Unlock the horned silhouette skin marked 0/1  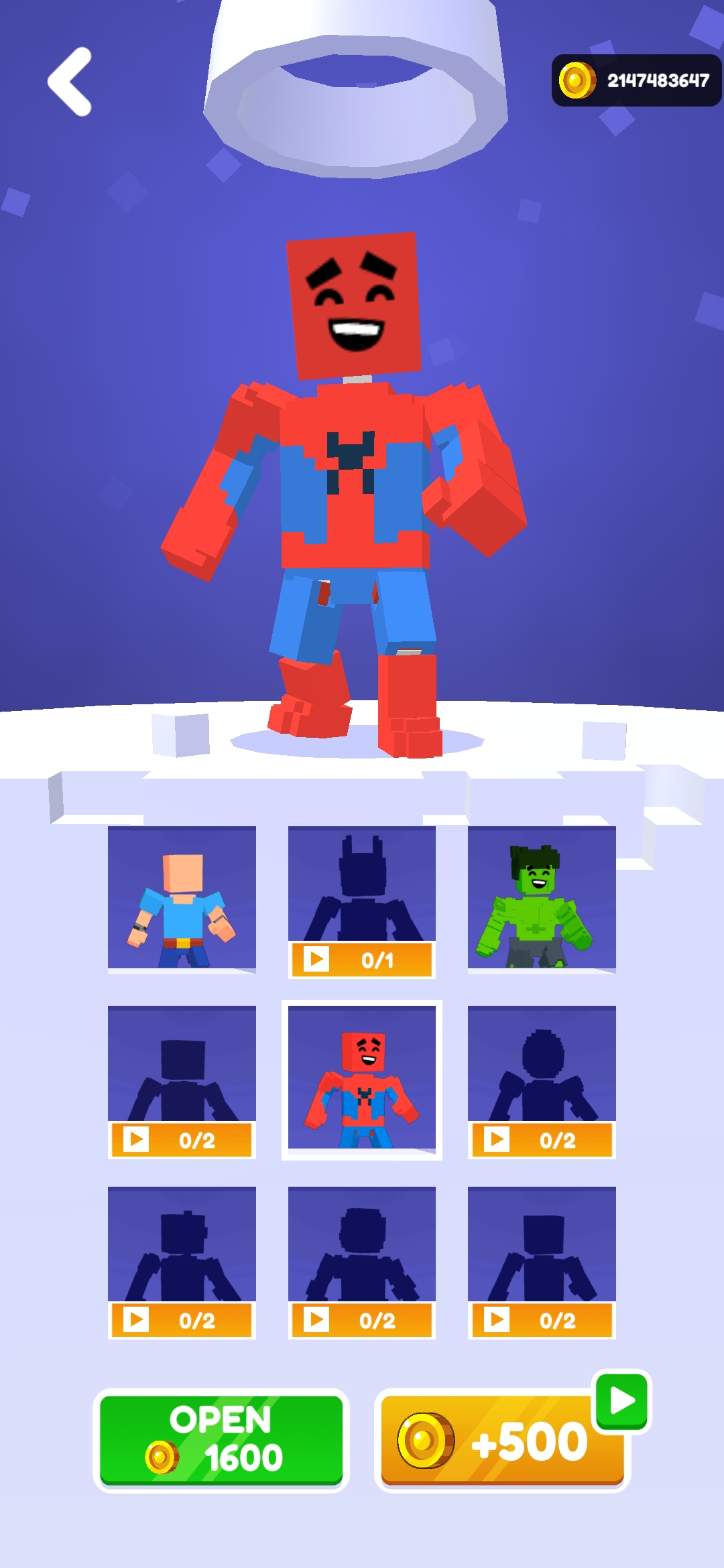click(362, 959)
